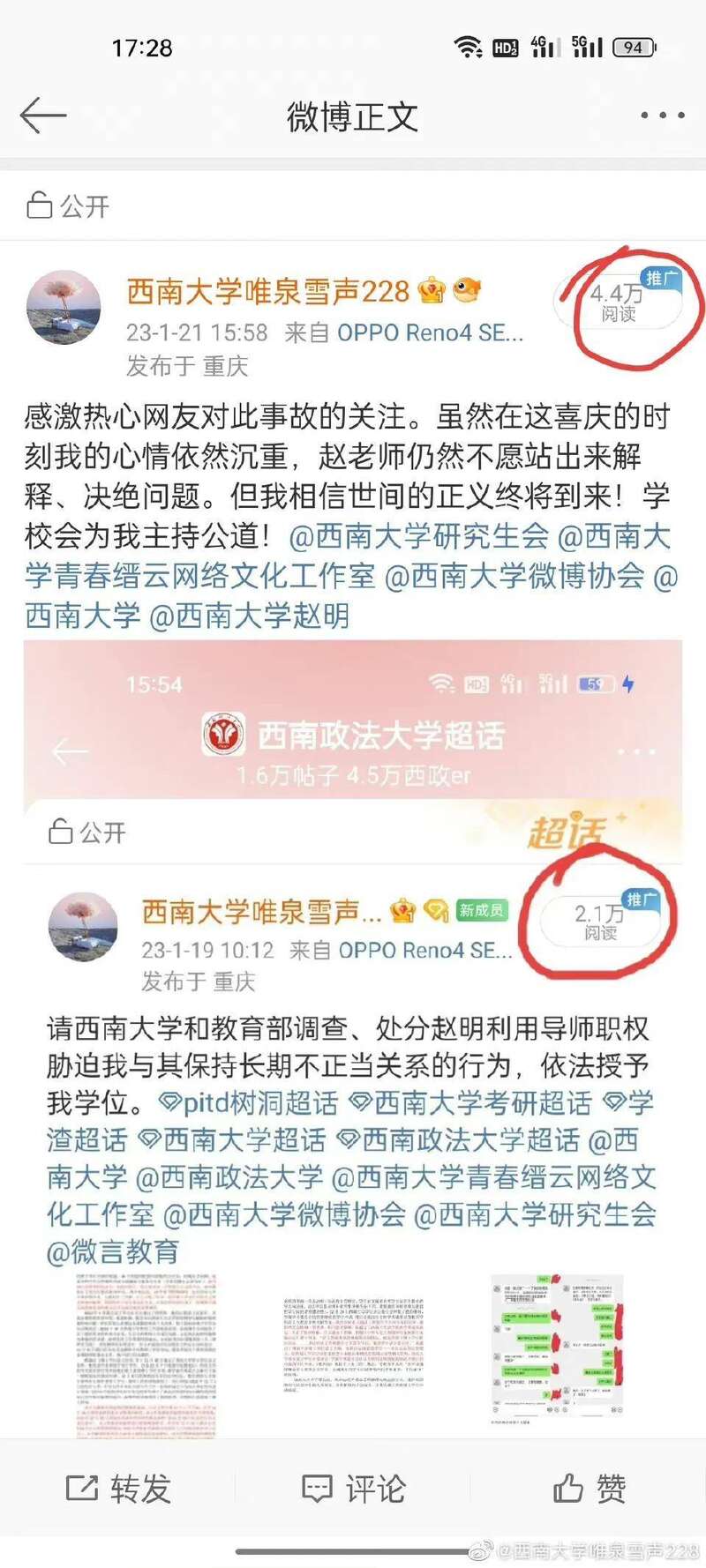
Task: Repost this Weibo with 转发
Action: [x=118, y=1490]
